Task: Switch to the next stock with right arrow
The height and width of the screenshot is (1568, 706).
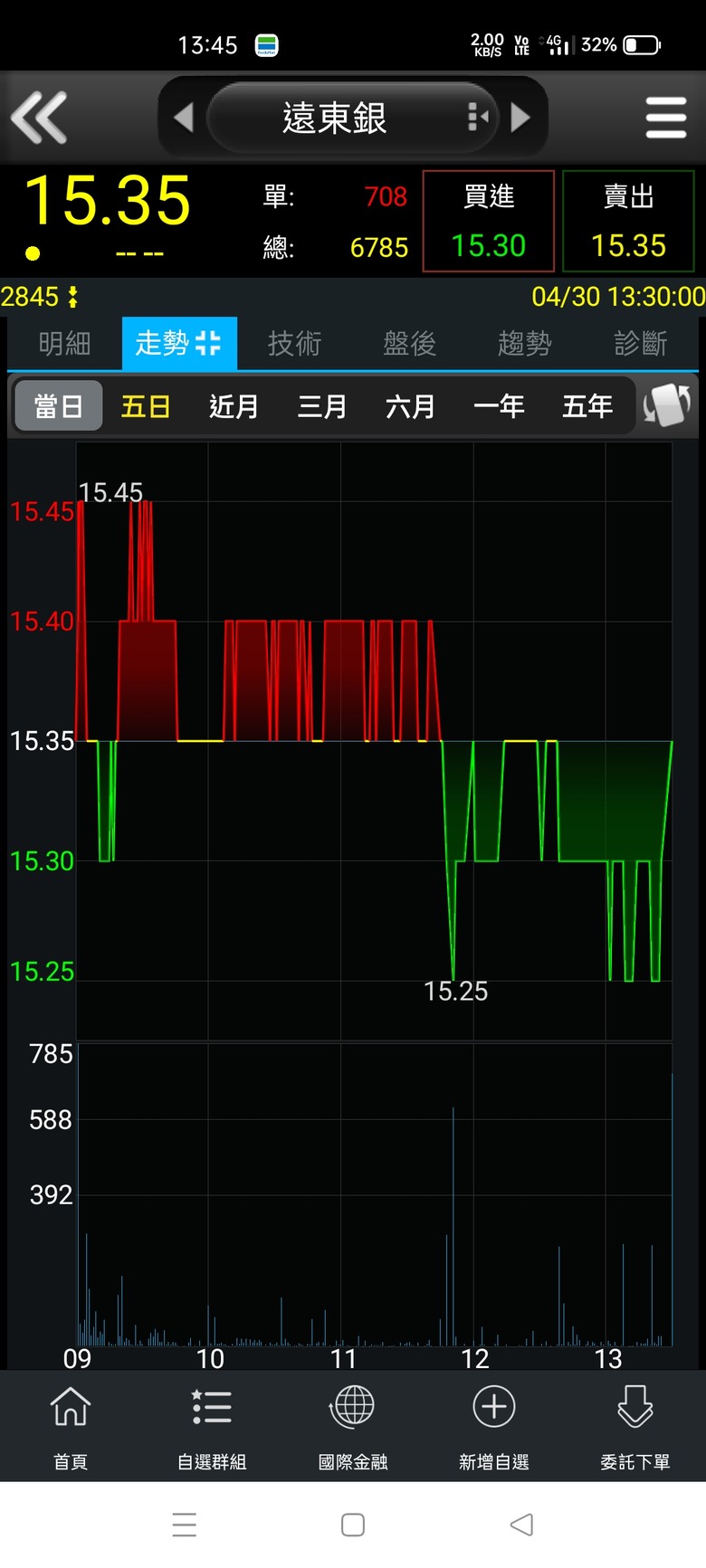Action: [x=520, y=118]
